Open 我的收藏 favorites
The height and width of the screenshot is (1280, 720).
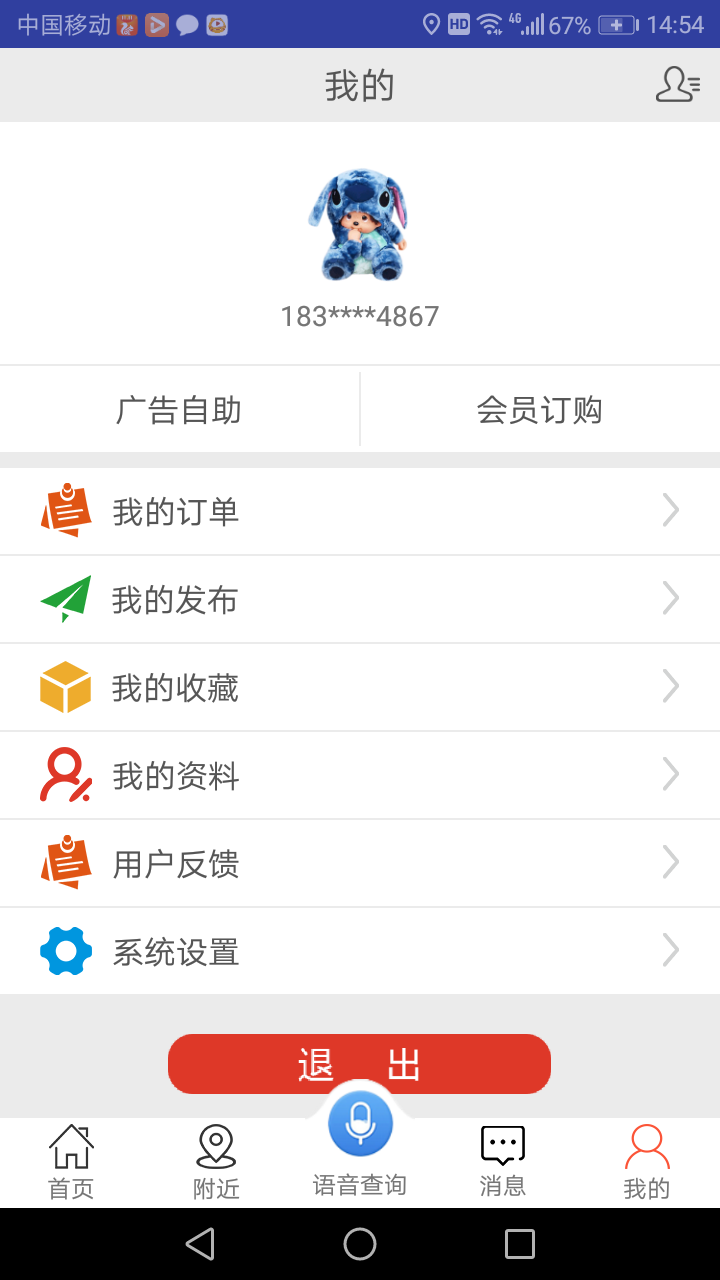(x=360, y=688)
